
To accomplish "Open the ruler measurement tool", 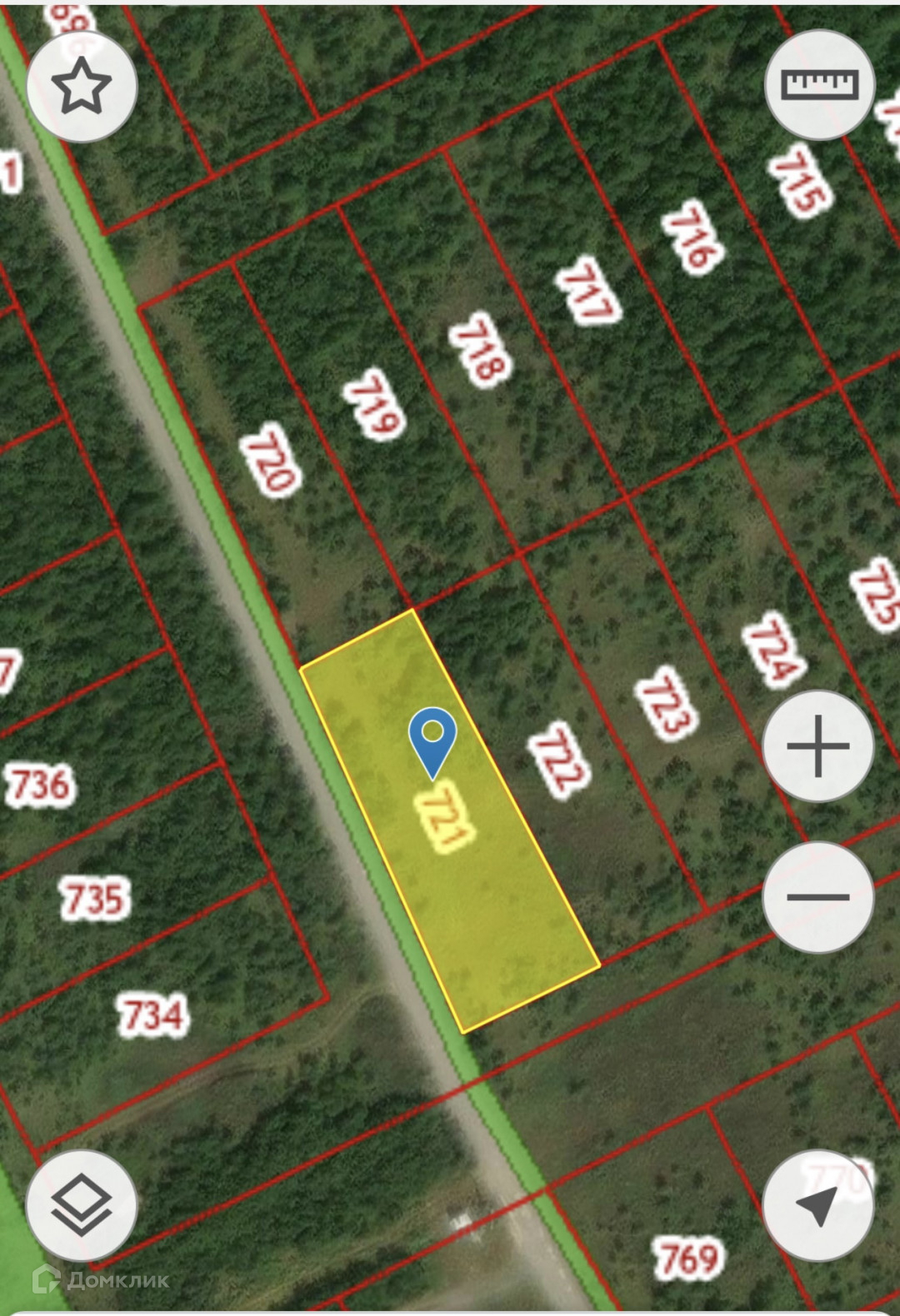I will click(819, 84).
